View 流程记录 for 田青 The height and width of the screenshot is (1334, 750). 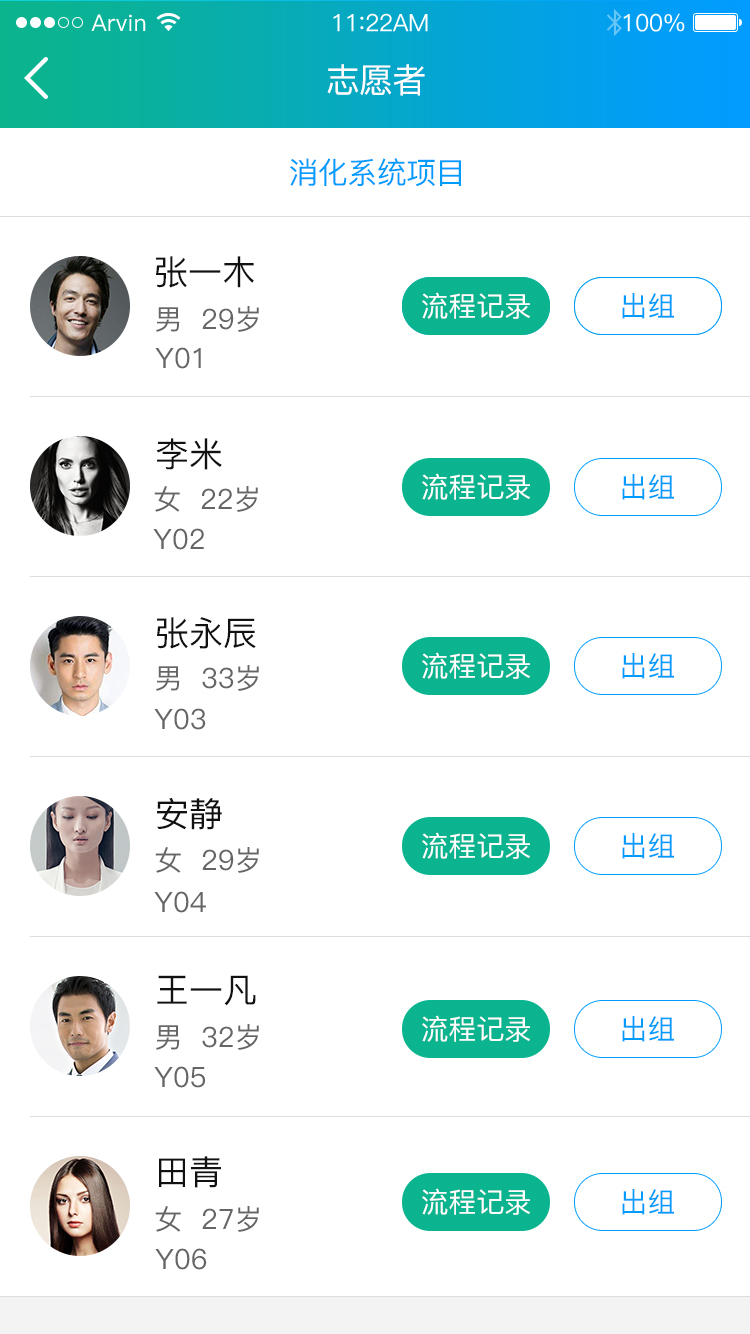[476, 1202]
